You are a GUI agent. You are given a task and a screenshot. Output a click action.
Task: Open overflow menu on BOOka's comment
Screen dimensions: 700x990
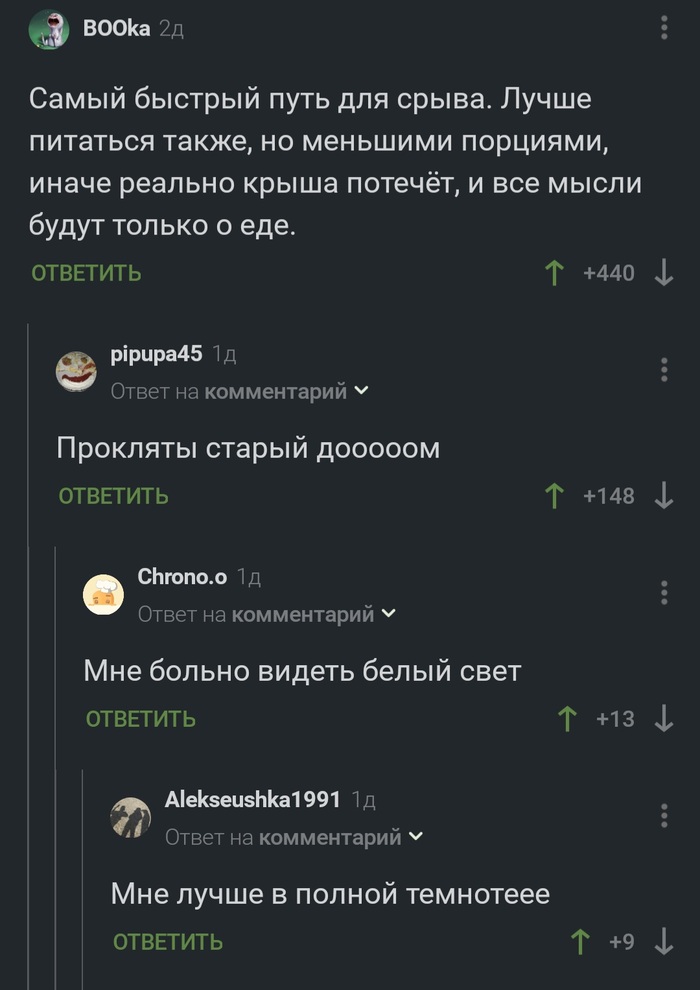tap(665, 27)
